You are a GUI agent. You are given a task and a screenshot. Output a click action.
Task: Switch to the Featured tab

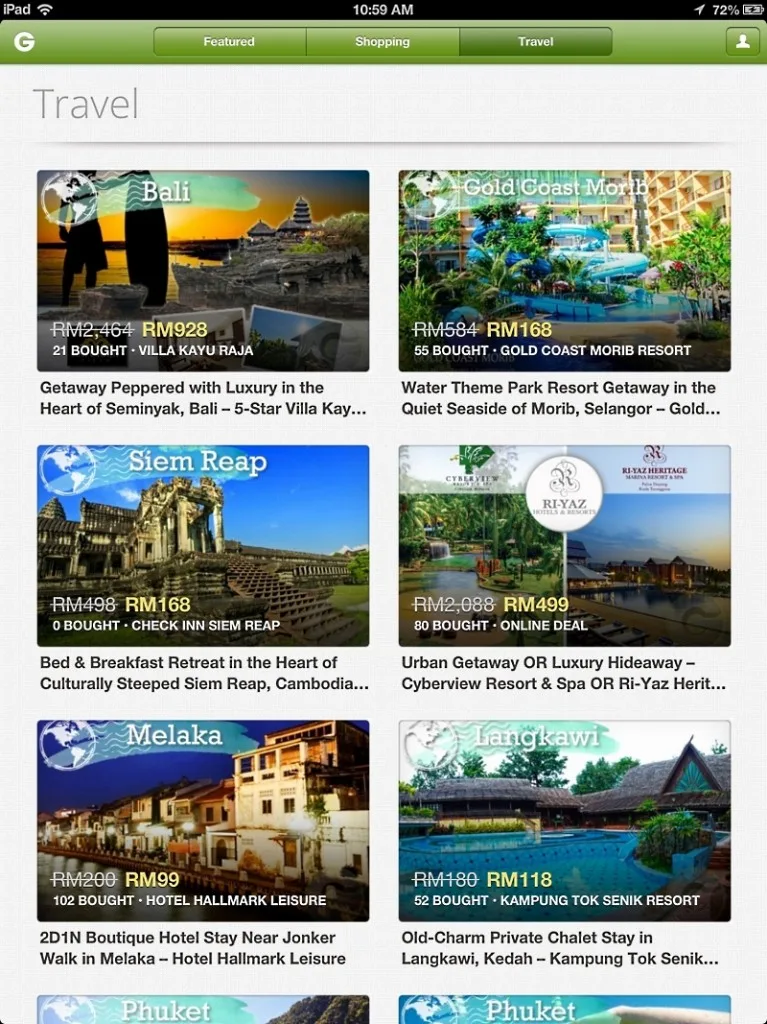(228, 42)
